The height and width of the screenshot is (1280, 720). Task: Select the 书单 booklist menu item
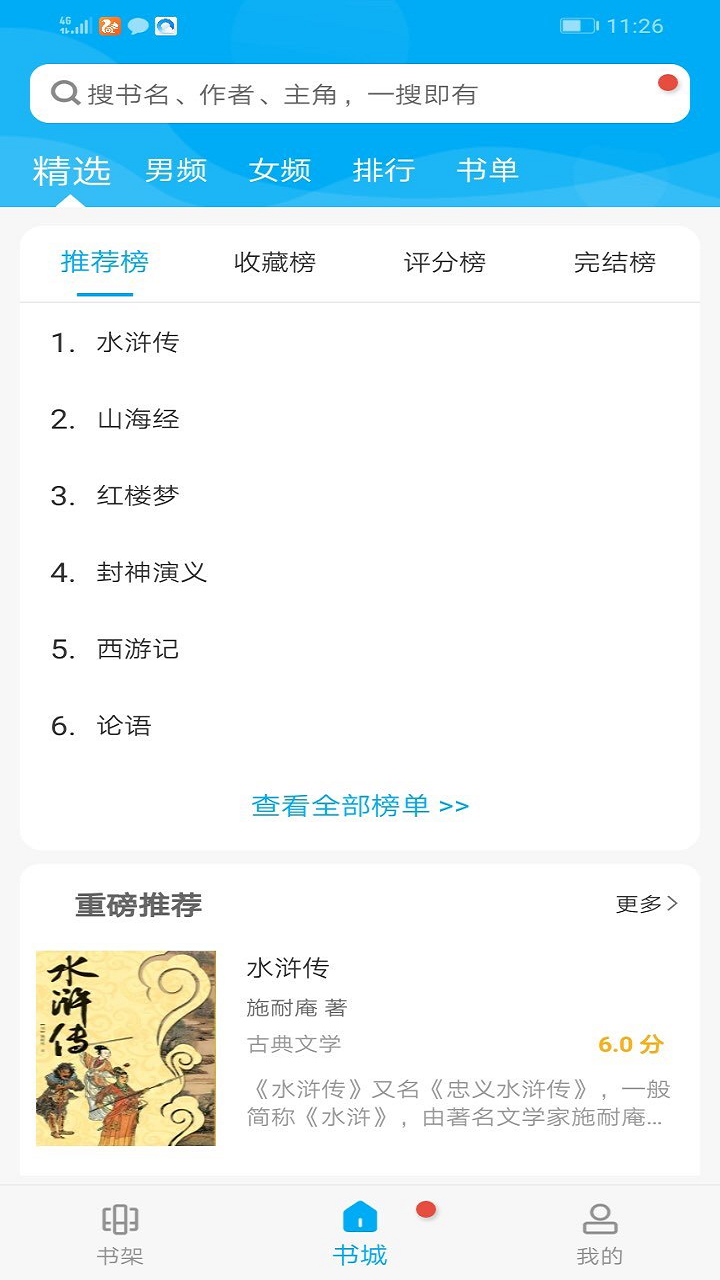pos(488,170)
